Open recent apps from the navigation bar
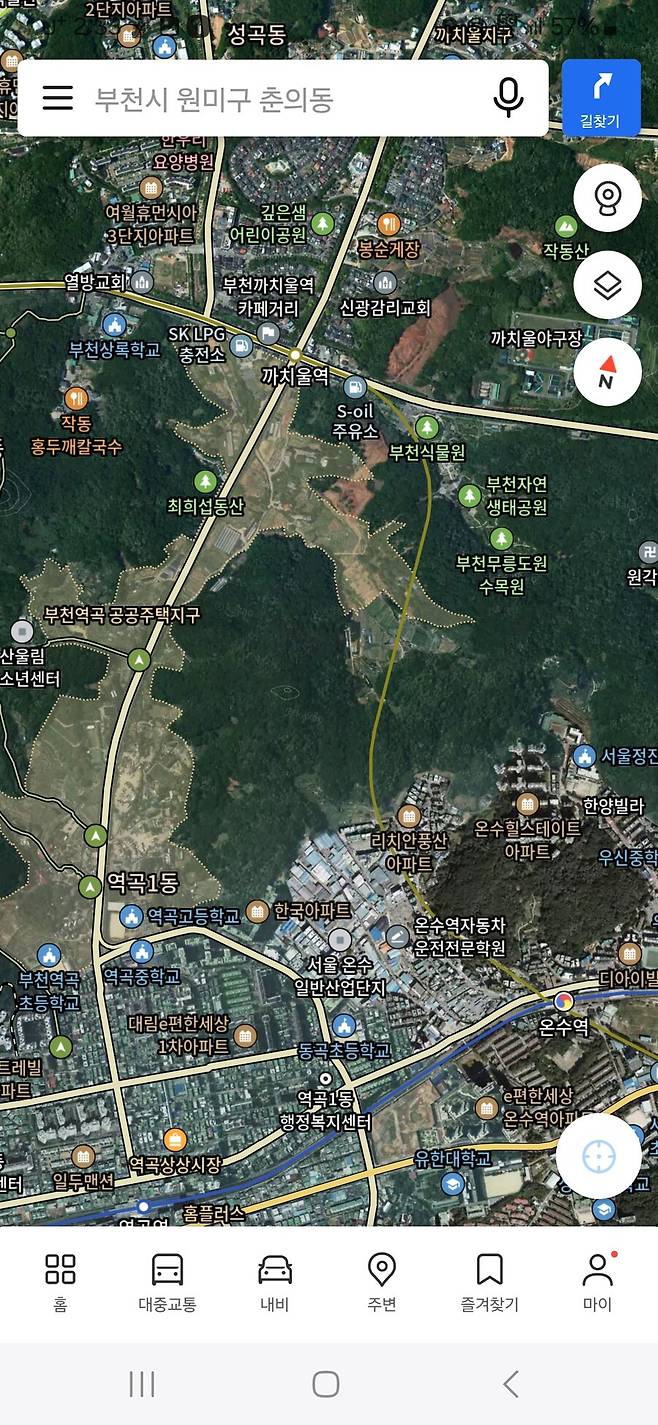658x1425 pixels. click(142, 1384)
